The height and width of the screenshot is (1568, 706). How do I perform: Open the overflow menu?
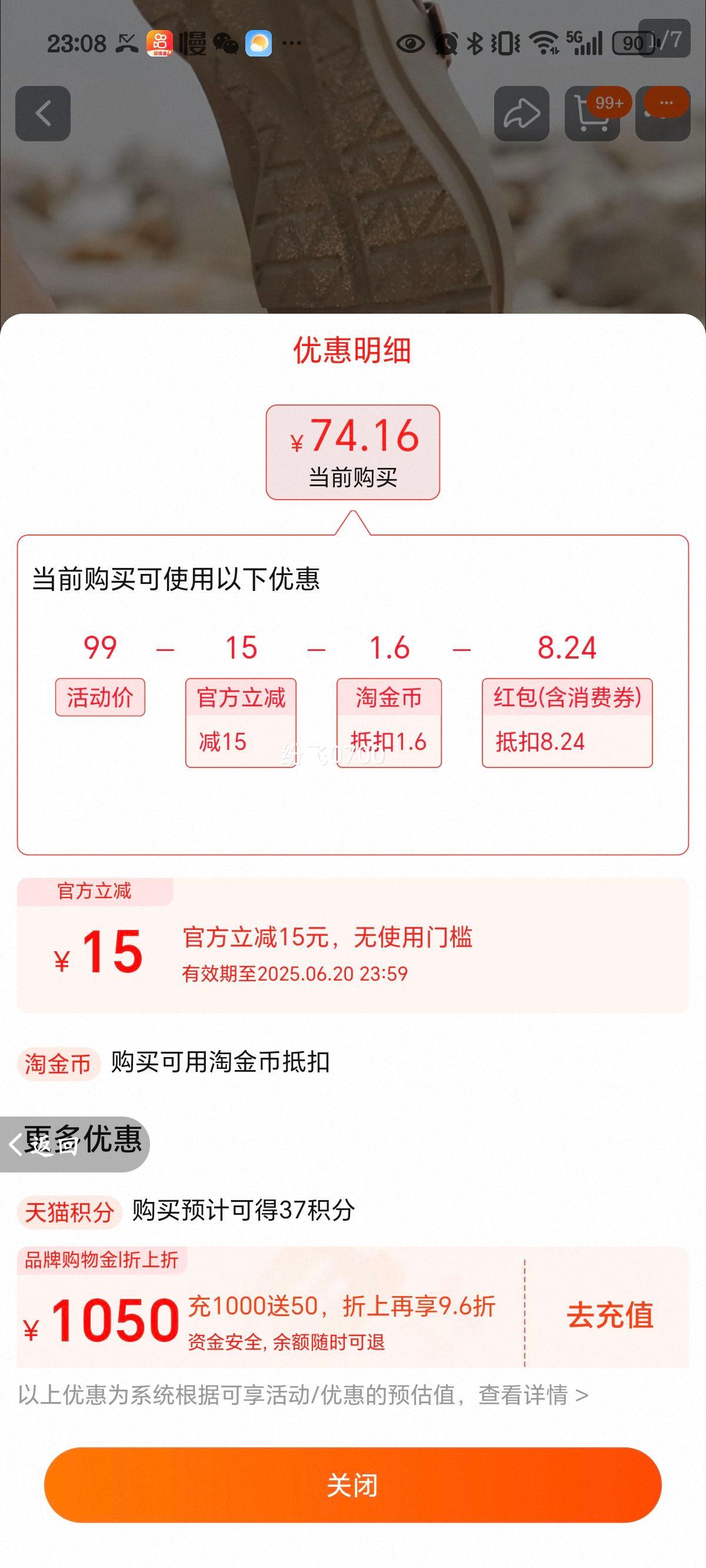click(x=663, y=114)
